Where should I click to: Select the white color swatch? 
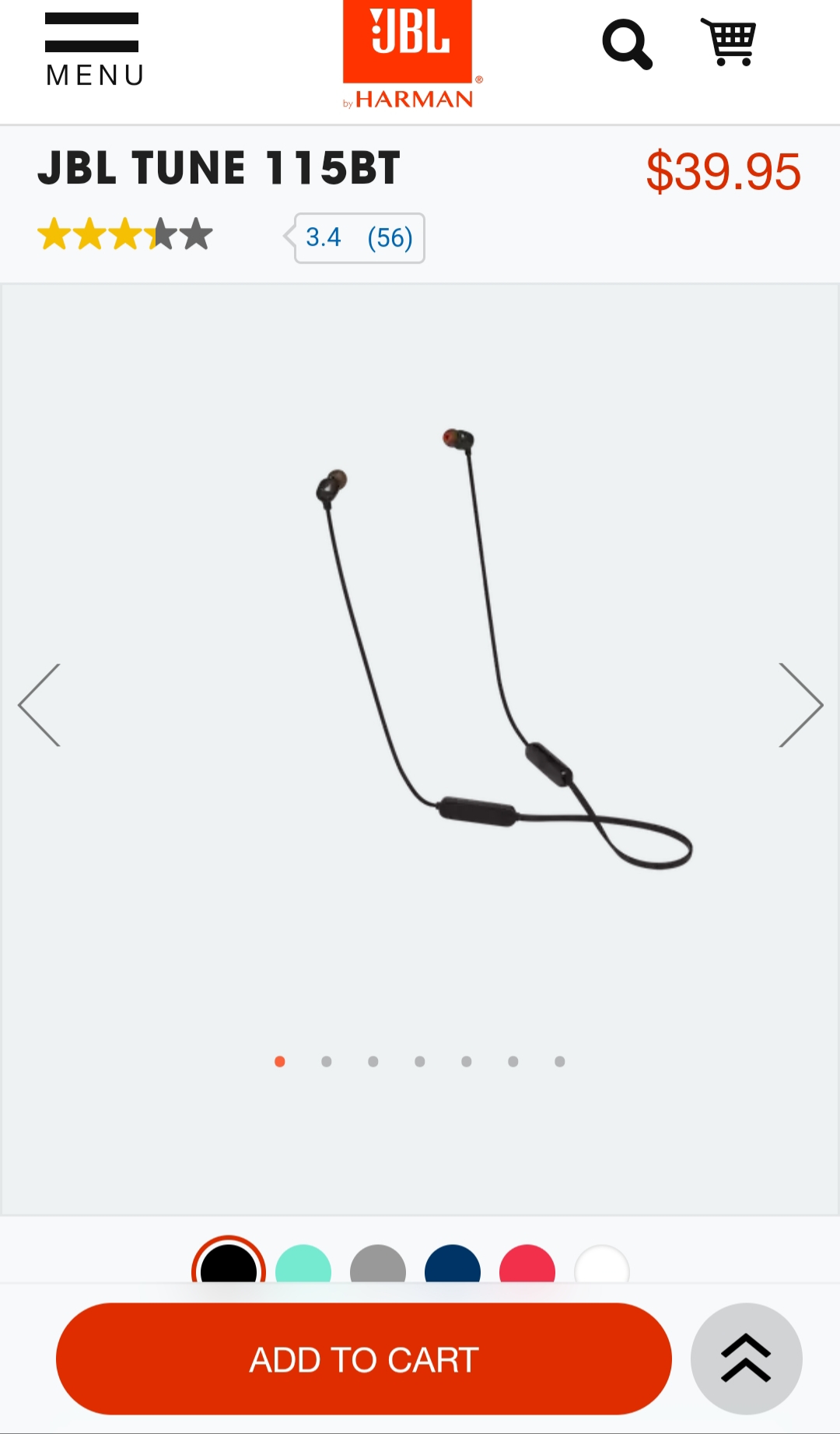602,1263
